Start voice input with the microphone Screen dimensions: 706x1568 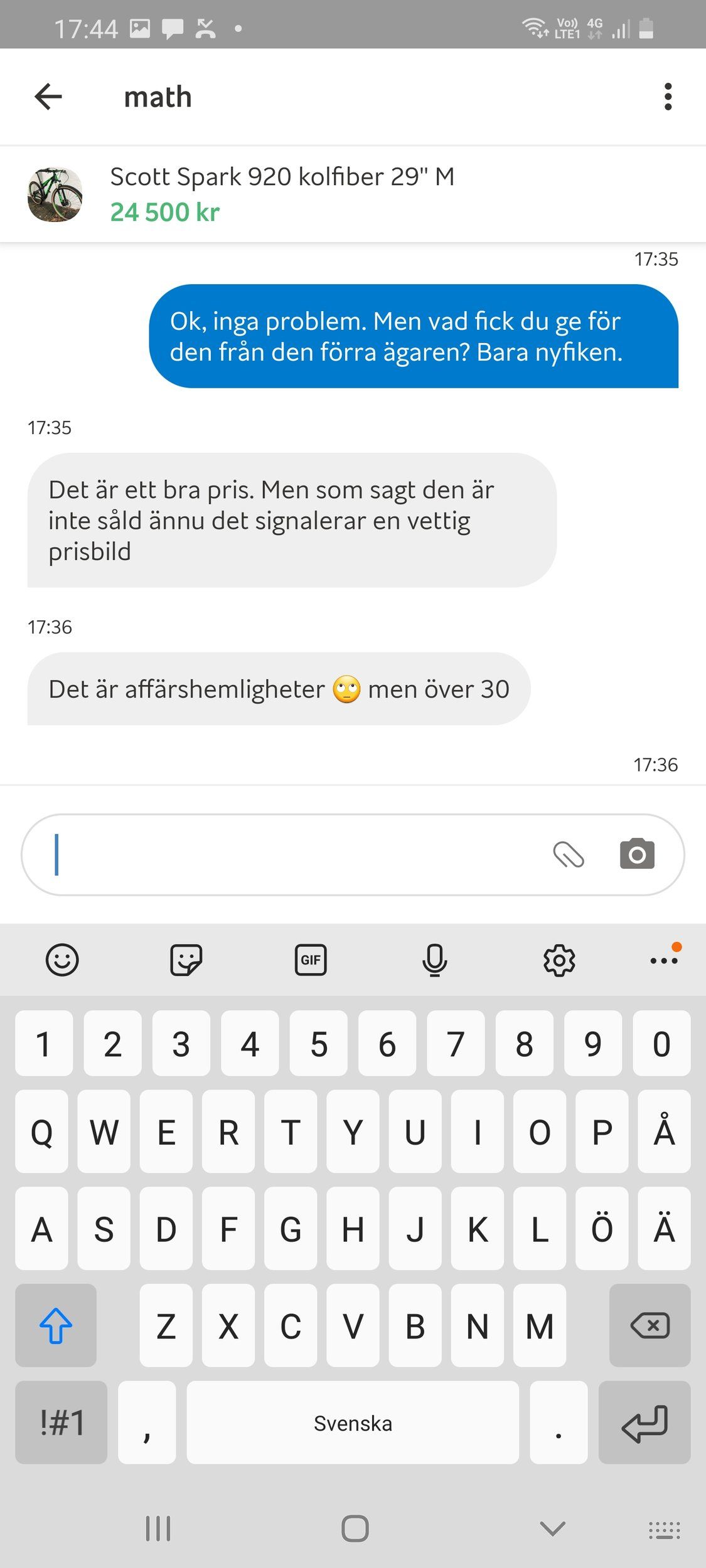434,960
